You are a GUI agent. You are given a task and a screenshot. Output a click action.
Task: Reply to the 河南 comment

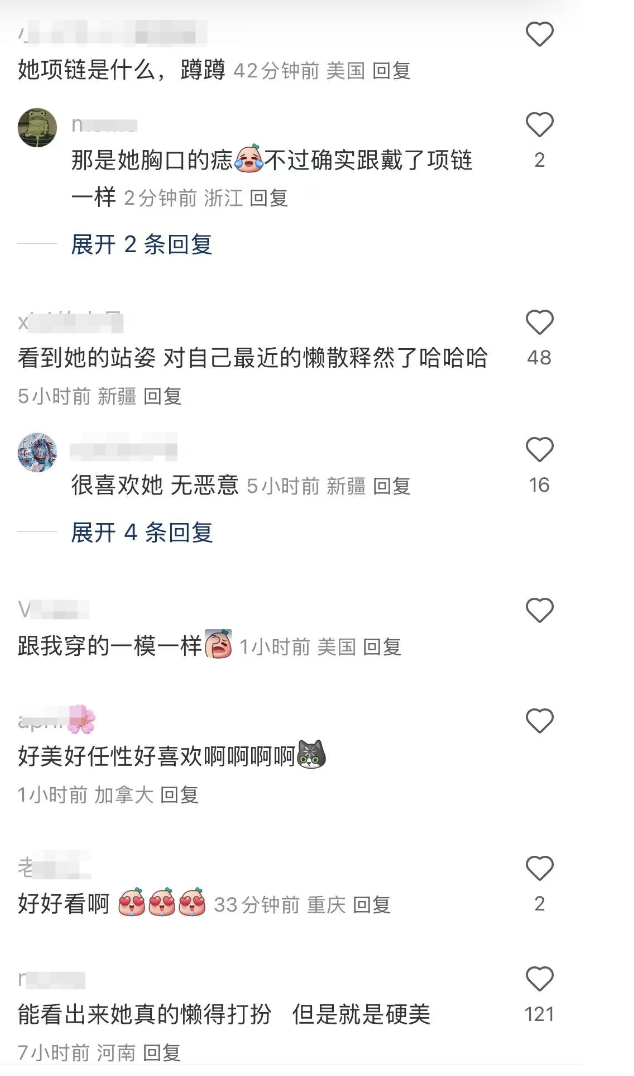161,1052
